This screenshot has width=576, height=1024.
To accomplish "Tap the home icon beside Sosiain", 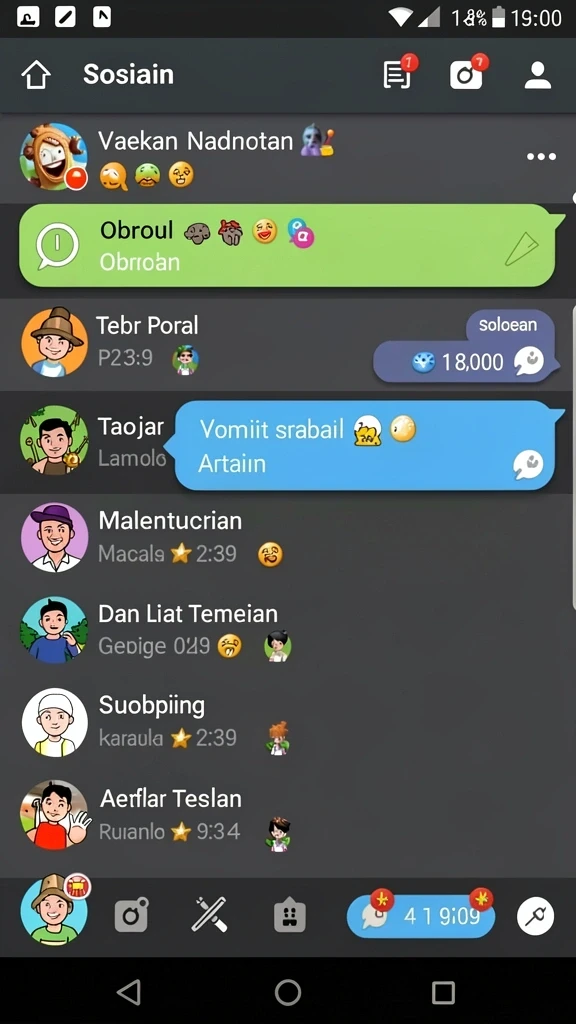I will point(36,74).
